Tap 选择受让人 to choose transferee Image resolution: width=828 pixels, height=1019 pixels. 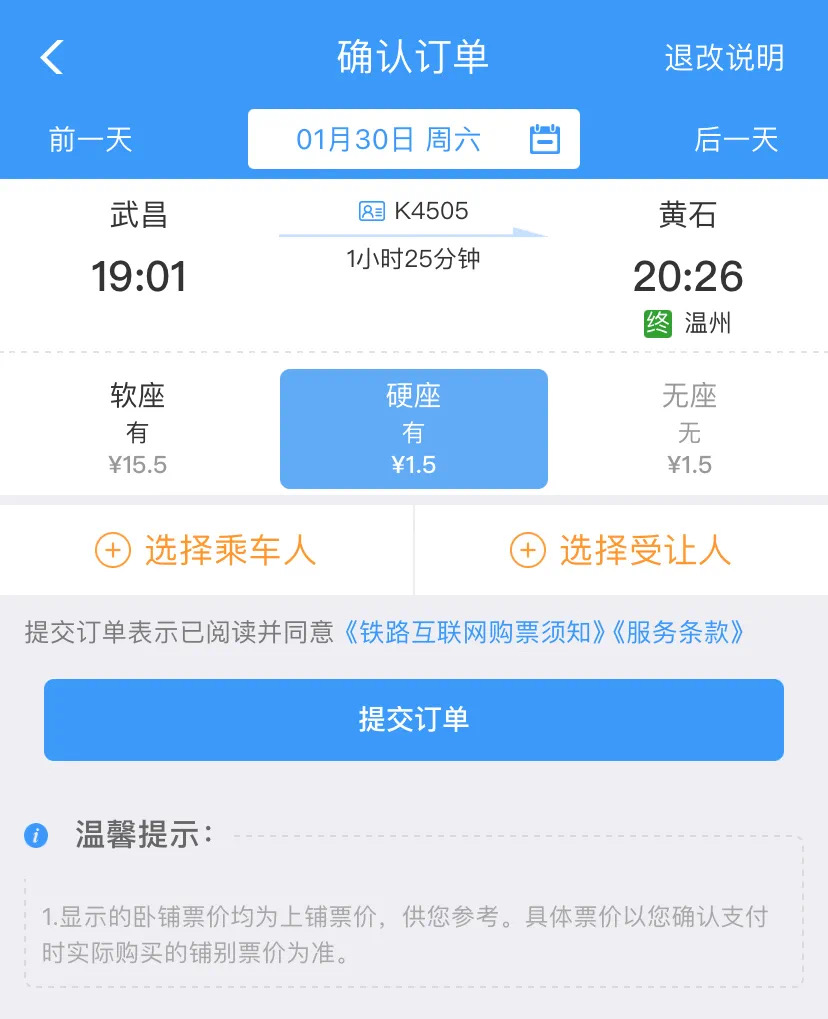(x=621, y=550)
